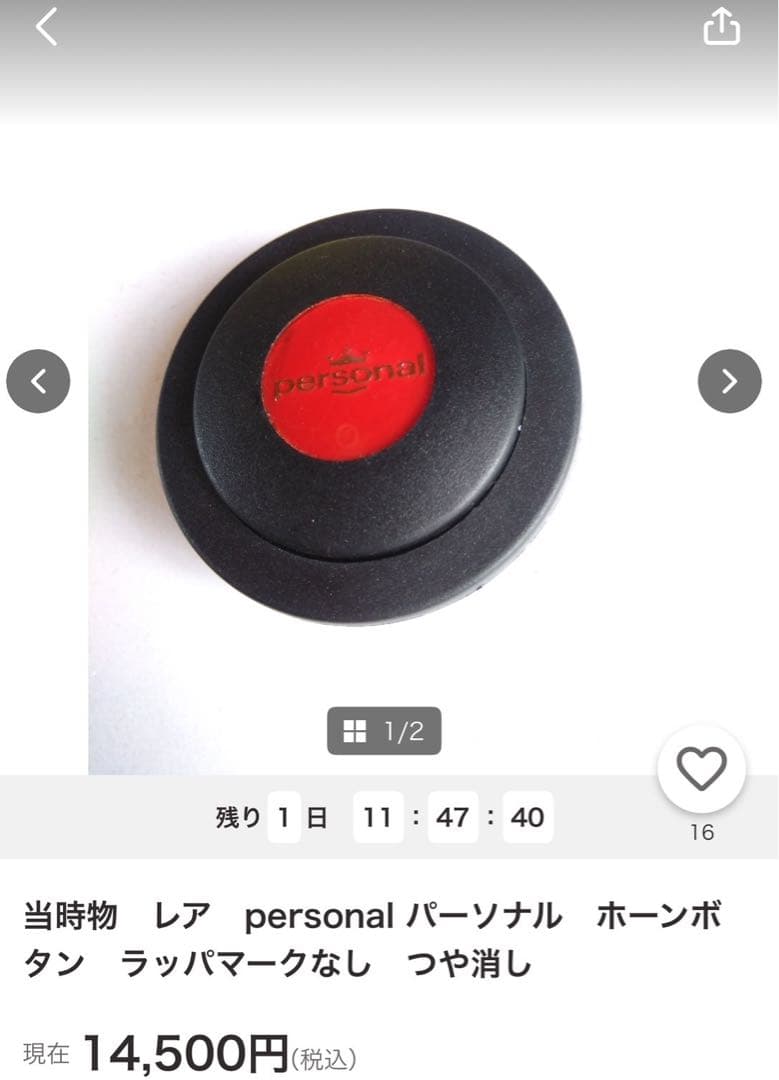Open the 1/2 photo grid view
Screen dimensions: 779x1080
click(384, 731)
